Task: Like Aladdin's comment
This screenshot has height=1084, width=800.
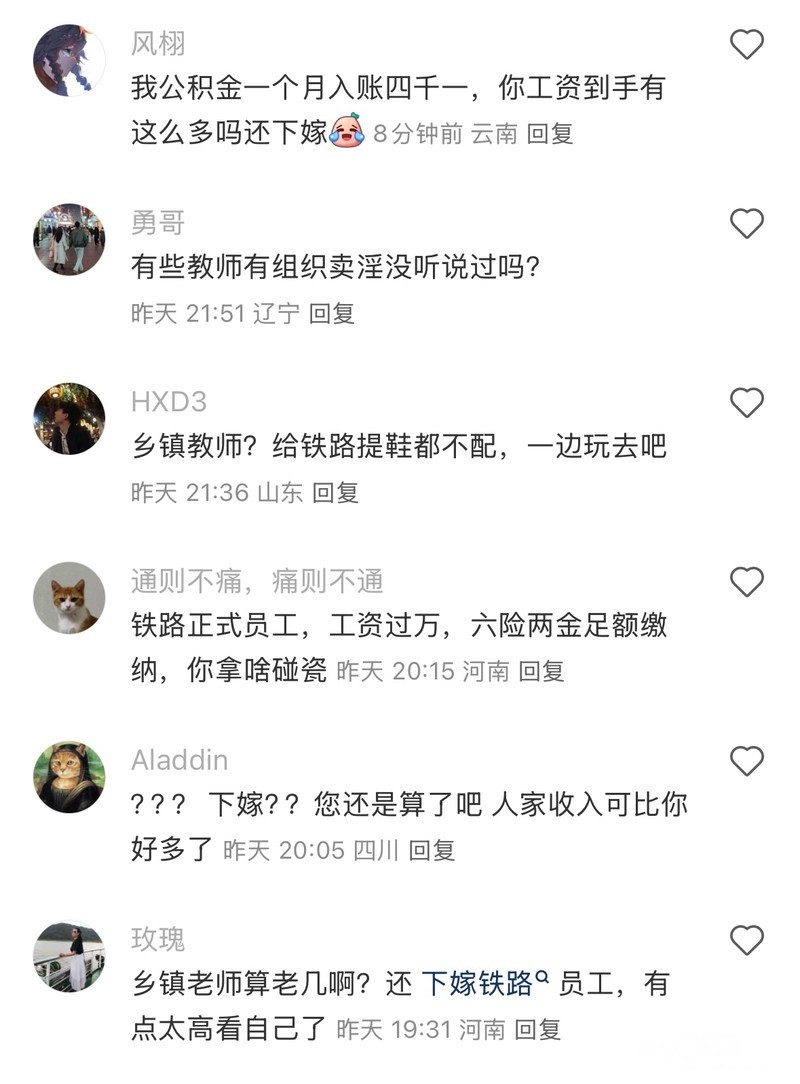Action: [746, 761]
